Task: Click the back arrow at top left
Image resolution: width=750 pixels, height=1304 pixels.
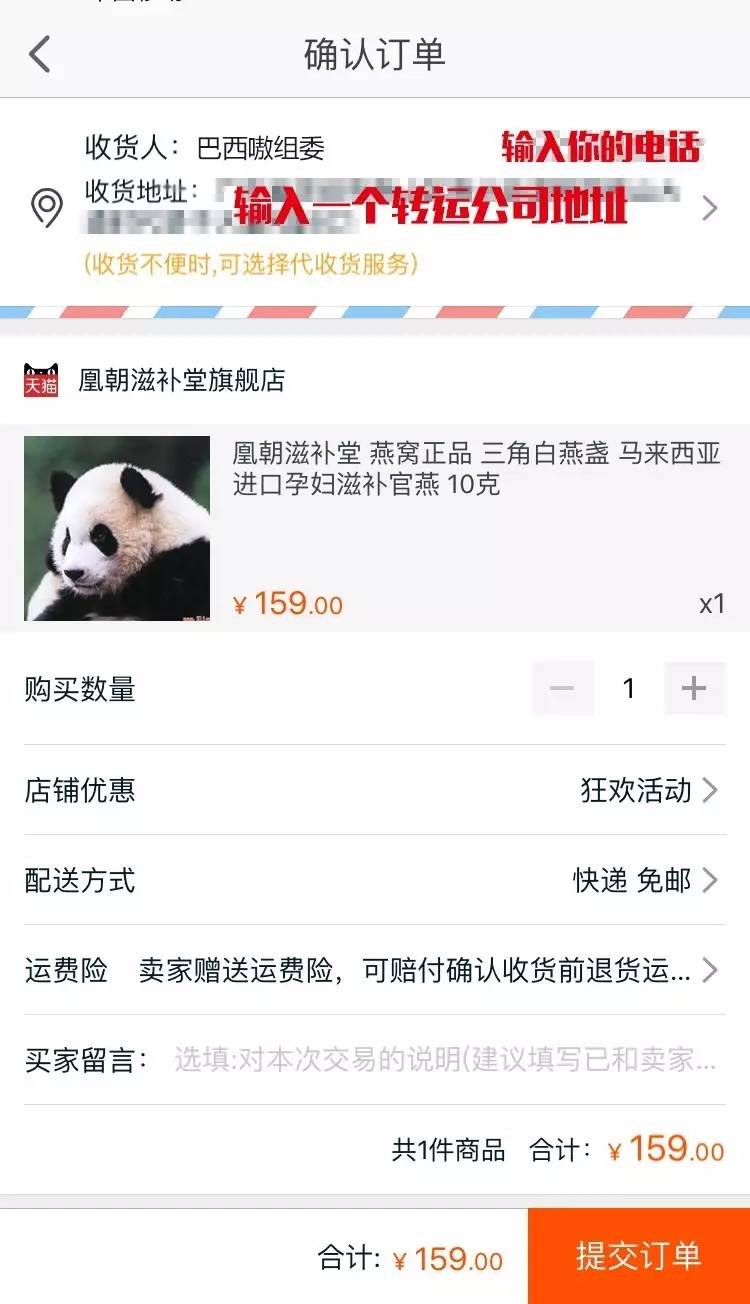Action: pos(40,55)
